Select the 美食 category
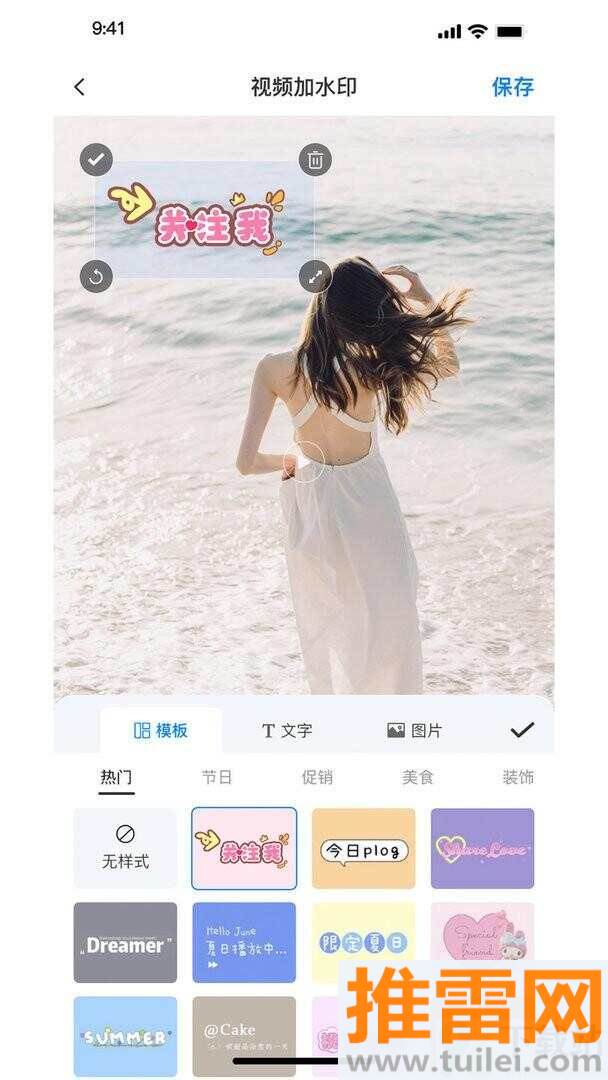 417,777
